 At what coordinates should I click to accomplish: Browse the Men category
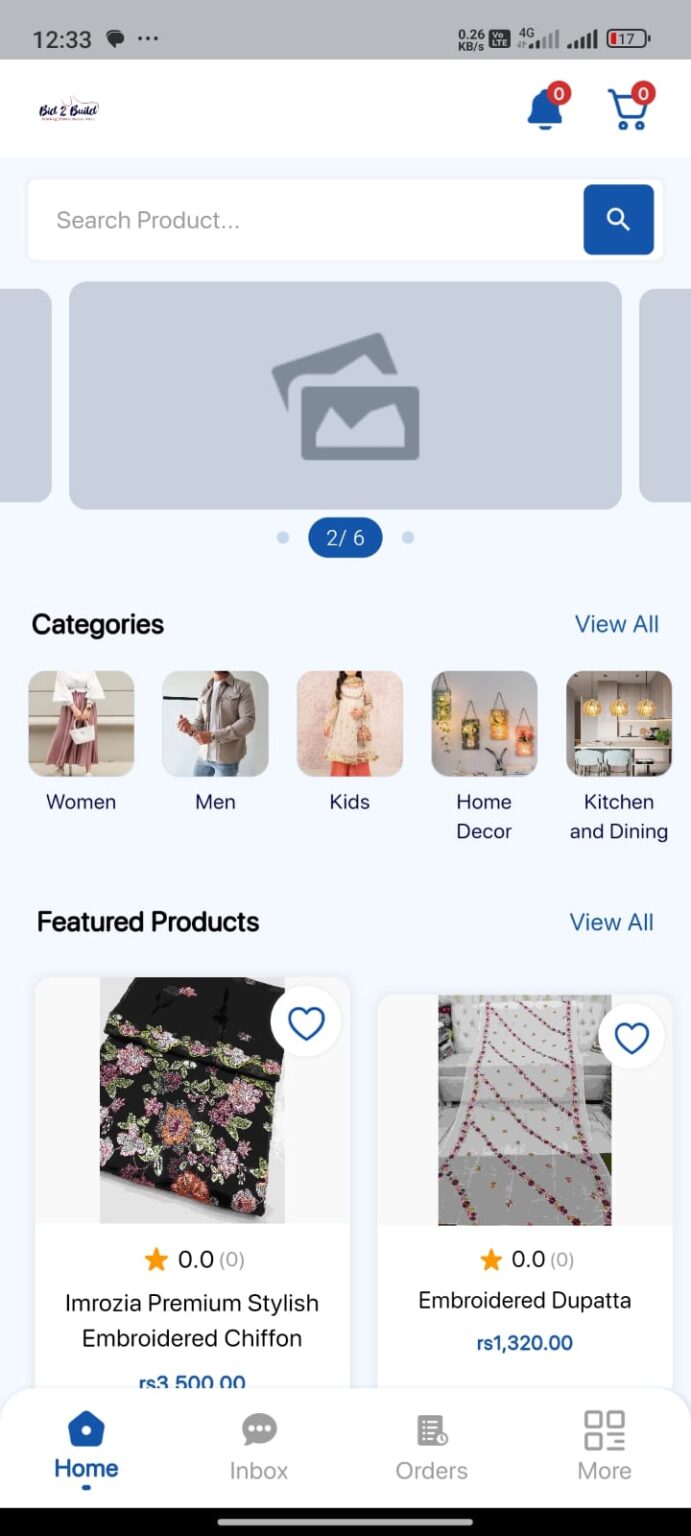click(215, 724)
